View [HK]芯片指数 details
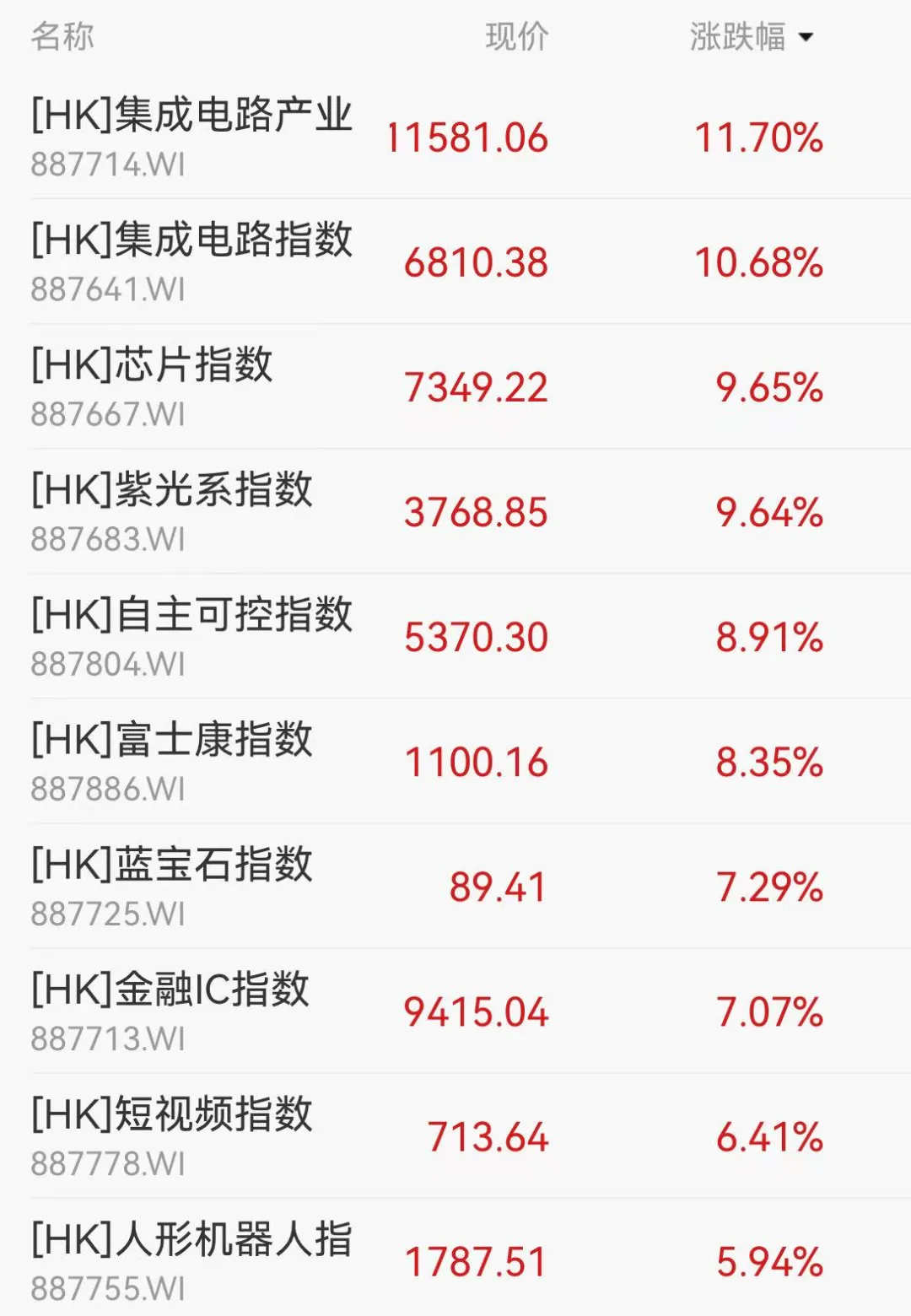The image size is (911, 1316). click(x=153, y=386)
